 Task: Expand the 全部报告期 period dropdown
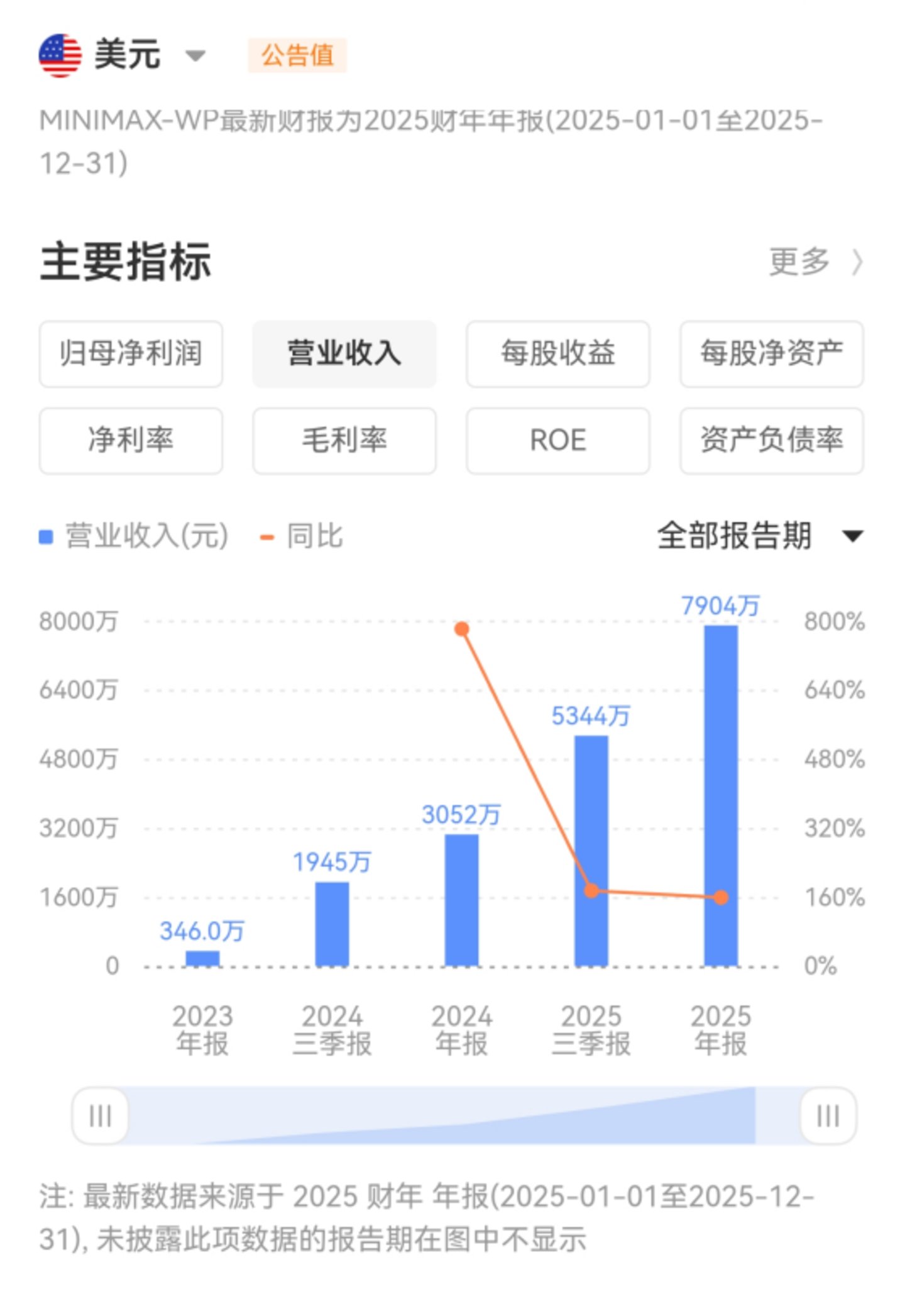click(760, 536)
